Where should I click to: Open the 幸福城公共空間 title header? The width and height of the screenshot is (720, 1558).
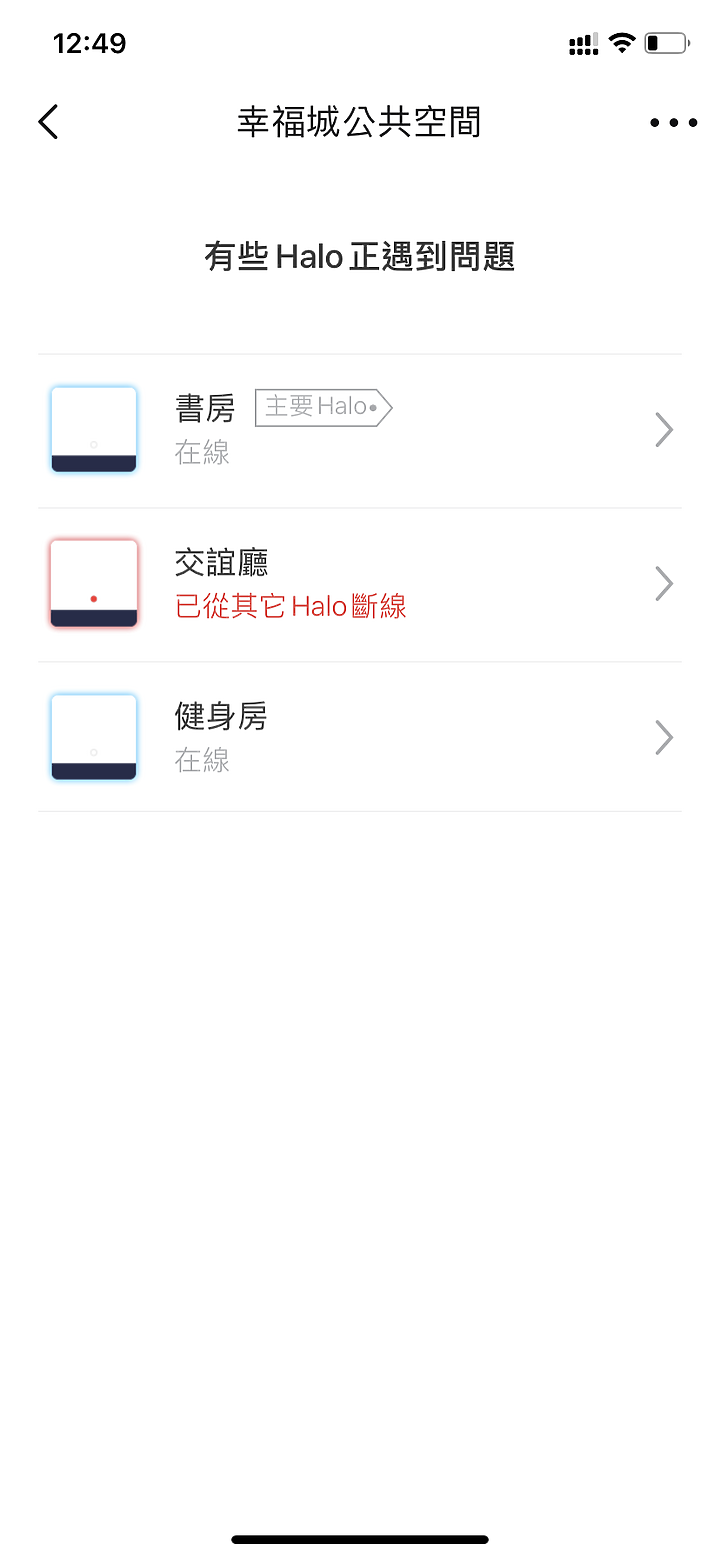(360, 121)
